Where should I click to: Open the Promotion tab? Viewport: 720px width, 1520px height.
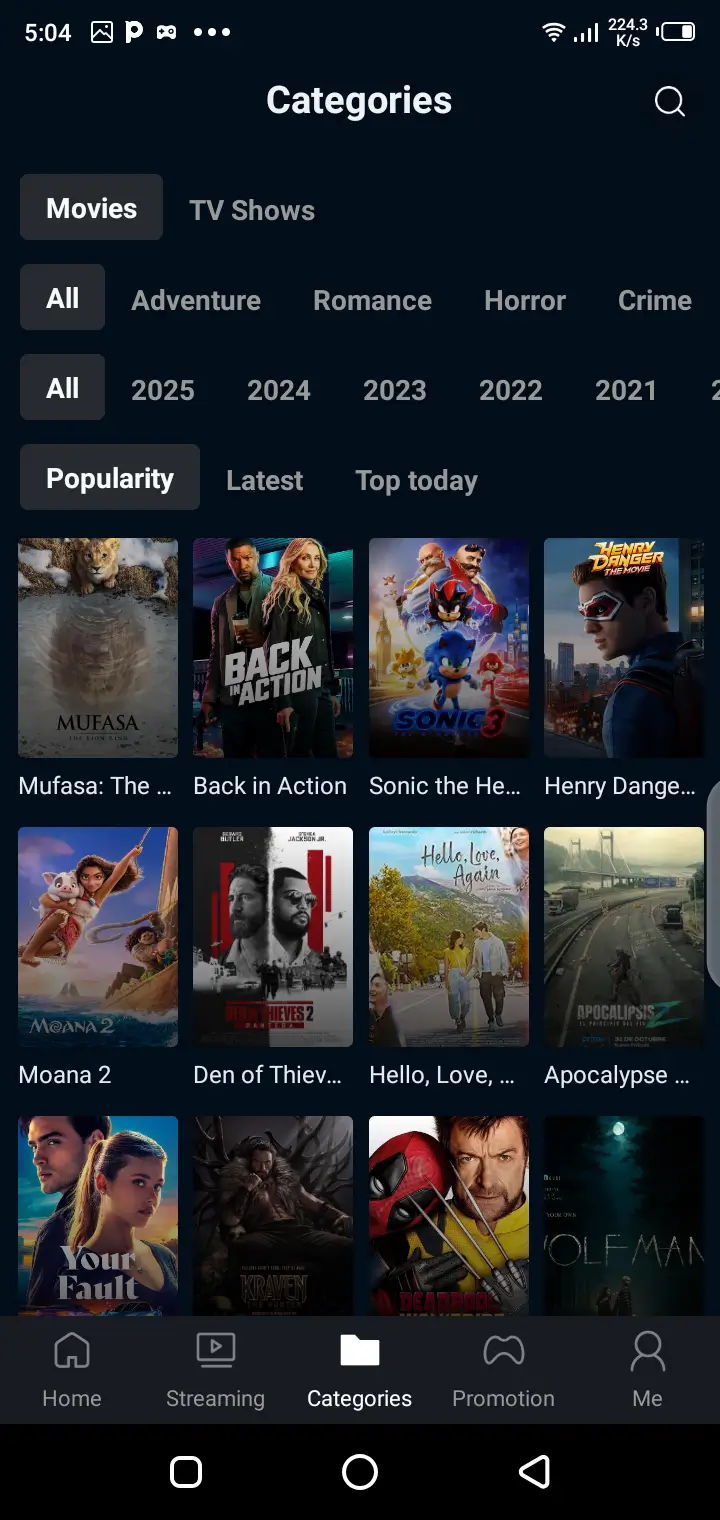503,1370
